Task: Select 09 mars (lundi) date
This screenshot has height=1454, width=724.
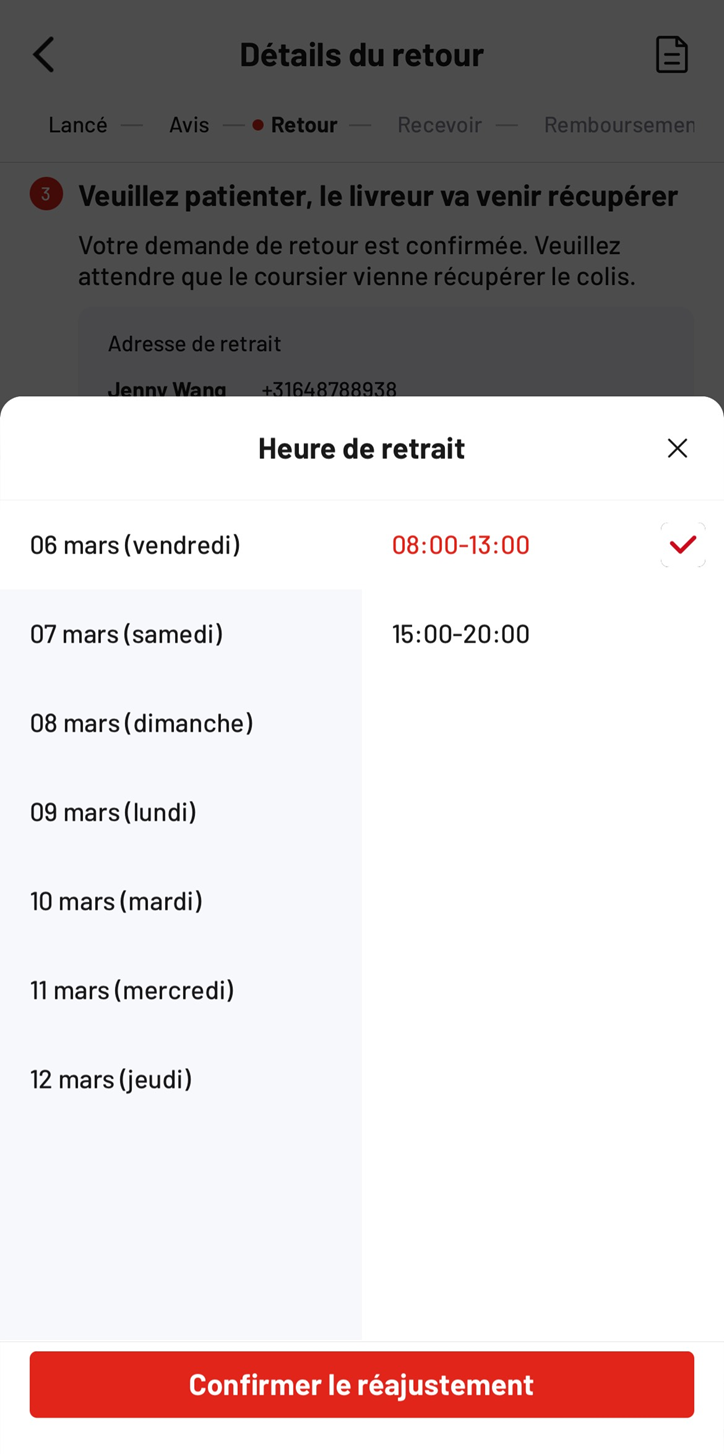Action: click(x=114, y=812)
